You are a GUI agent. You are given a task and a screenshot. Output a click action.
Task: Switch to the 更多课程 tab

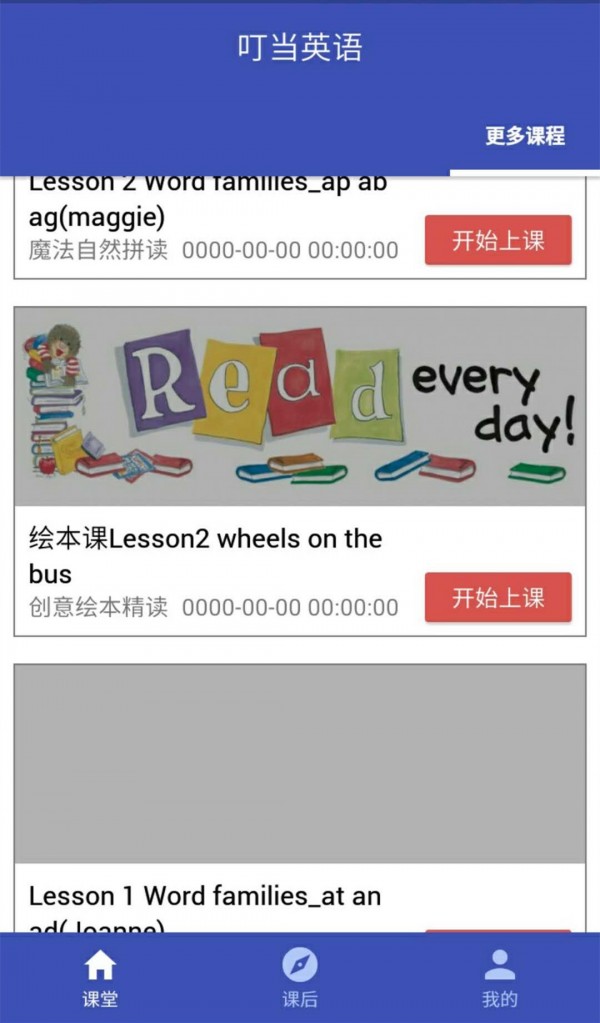(x=525, y=137)
